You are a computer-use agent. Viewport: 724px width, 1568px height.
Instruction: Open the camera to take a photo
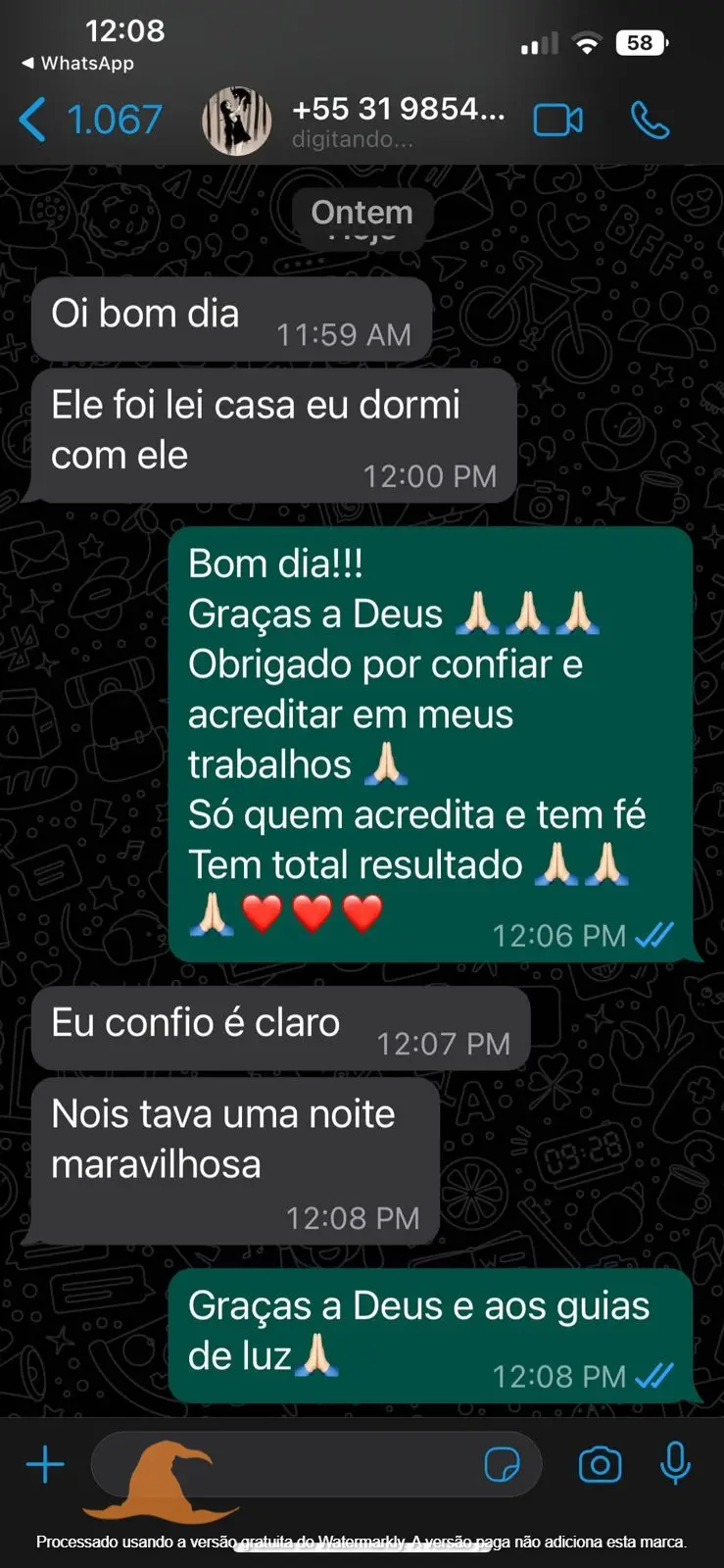pos(600,1465)
